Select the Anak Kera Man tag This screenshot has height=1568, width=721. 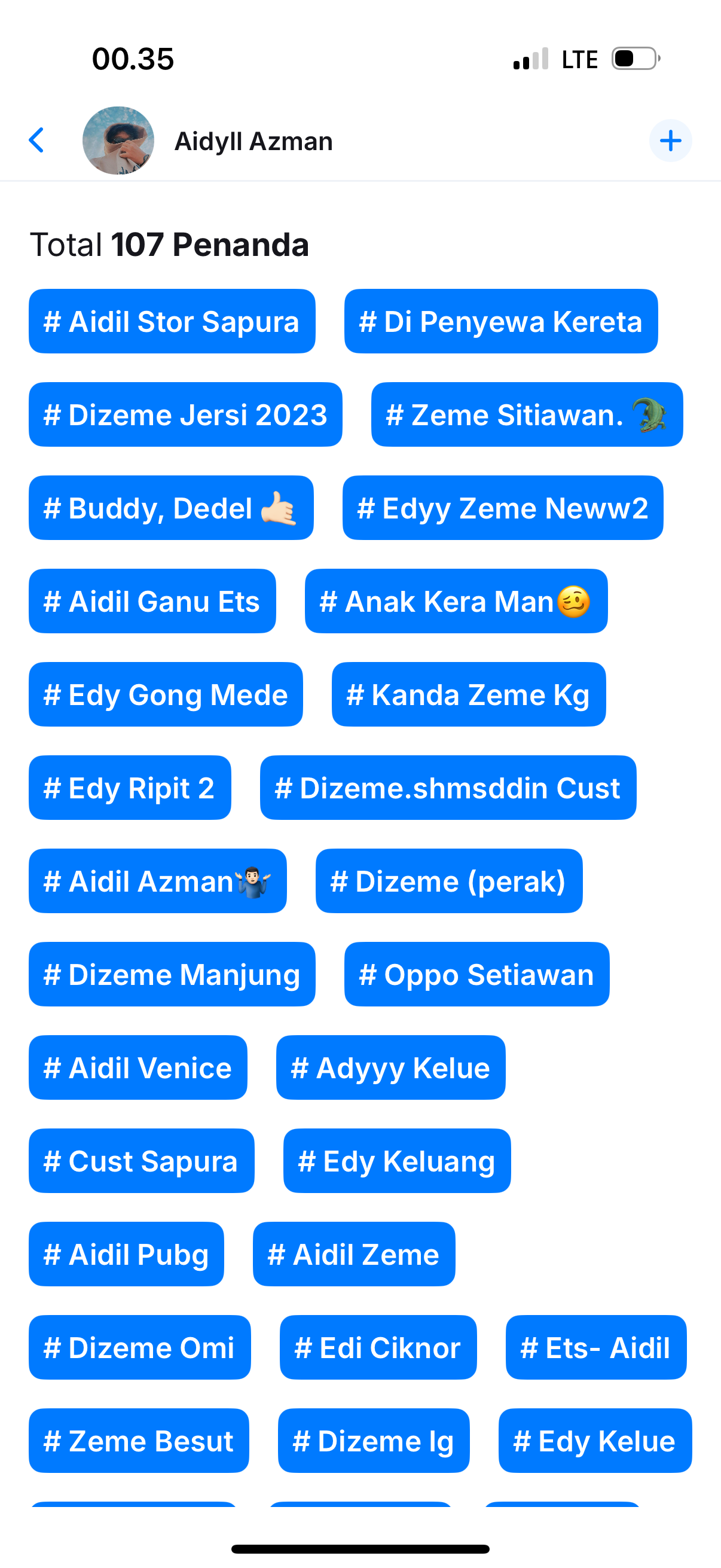pyautogui.click(x=455, y=602)
